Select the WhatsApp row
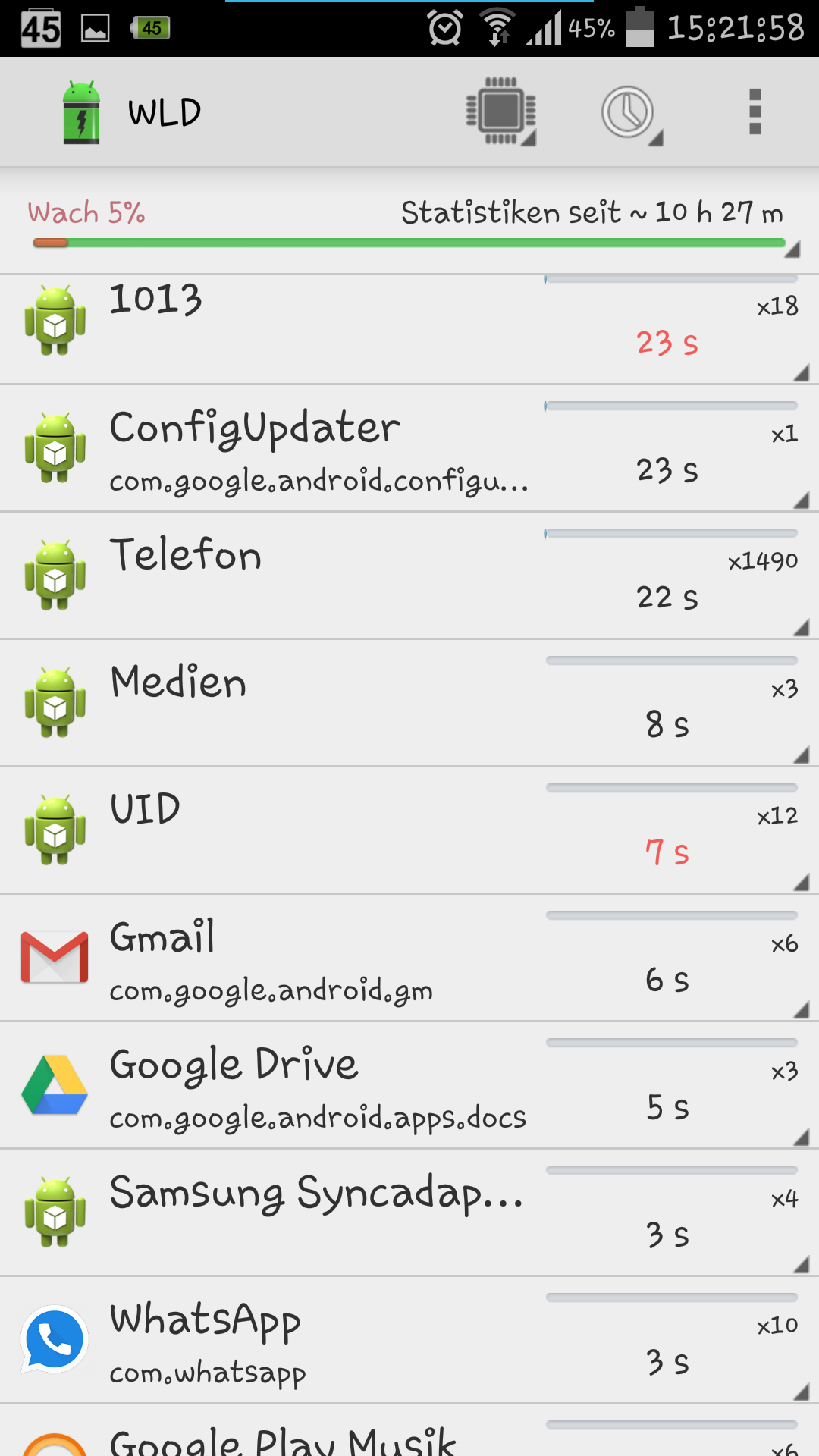 (409, 1340)
